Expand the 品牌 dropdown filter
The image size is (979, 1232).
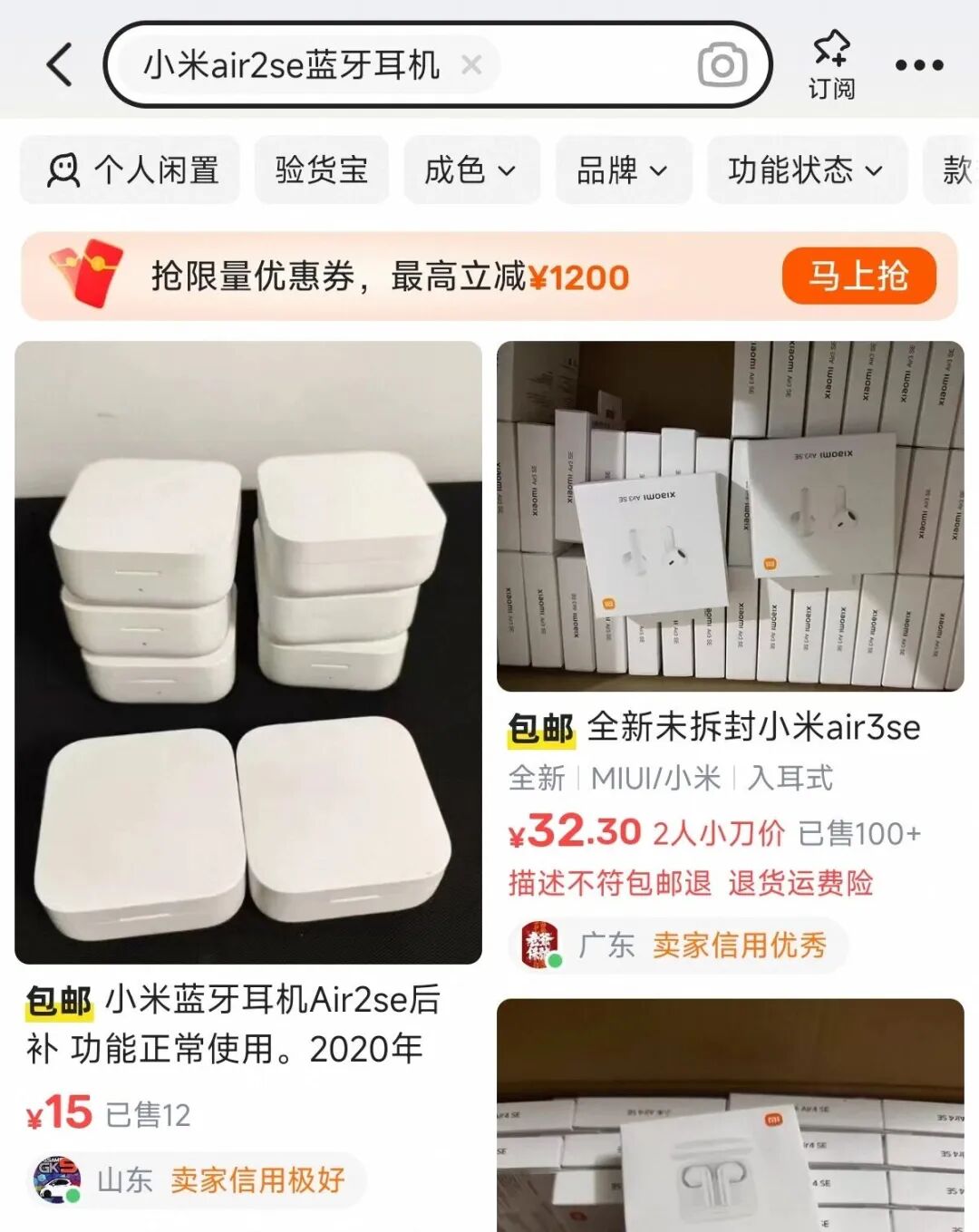623,170
